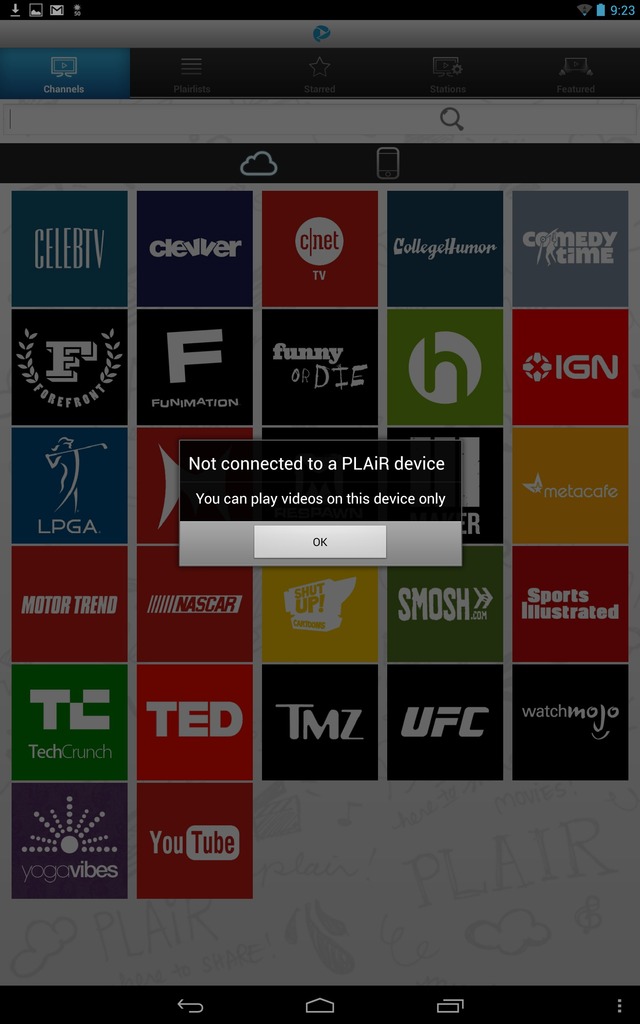Open the TechCrunch channel
640x1024 pixels.
pyautogui.click(x=69, y=722)
